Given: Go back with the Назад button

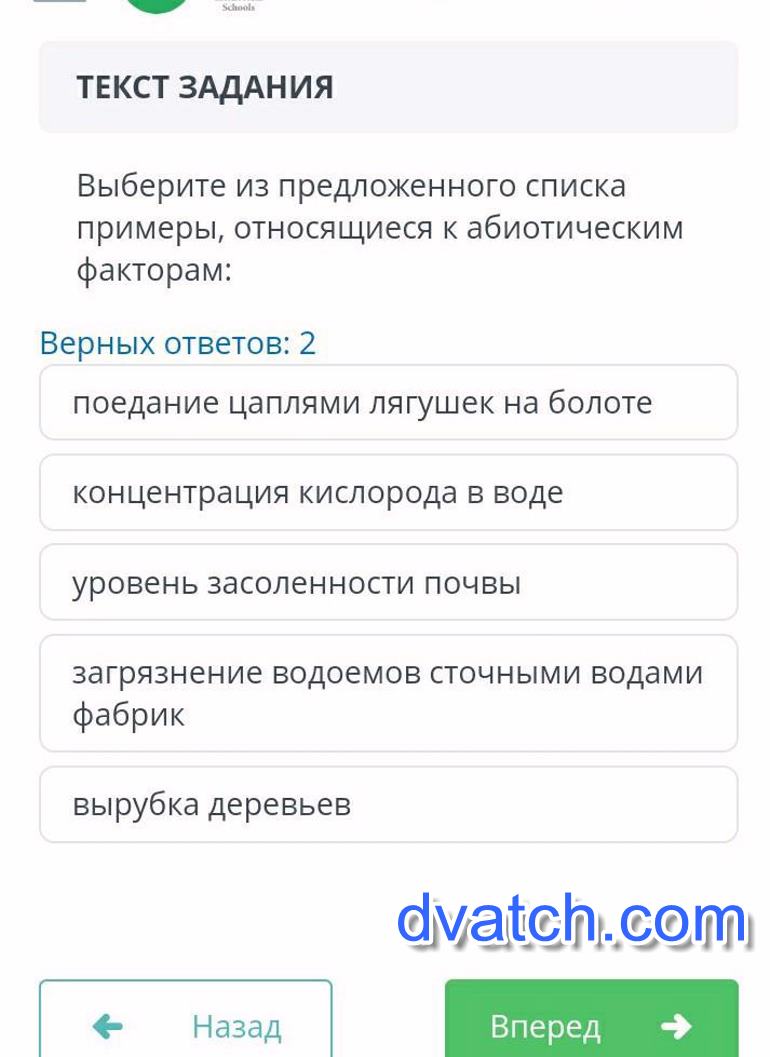Looking at the screenshot, I should (x=186, y=1022).
